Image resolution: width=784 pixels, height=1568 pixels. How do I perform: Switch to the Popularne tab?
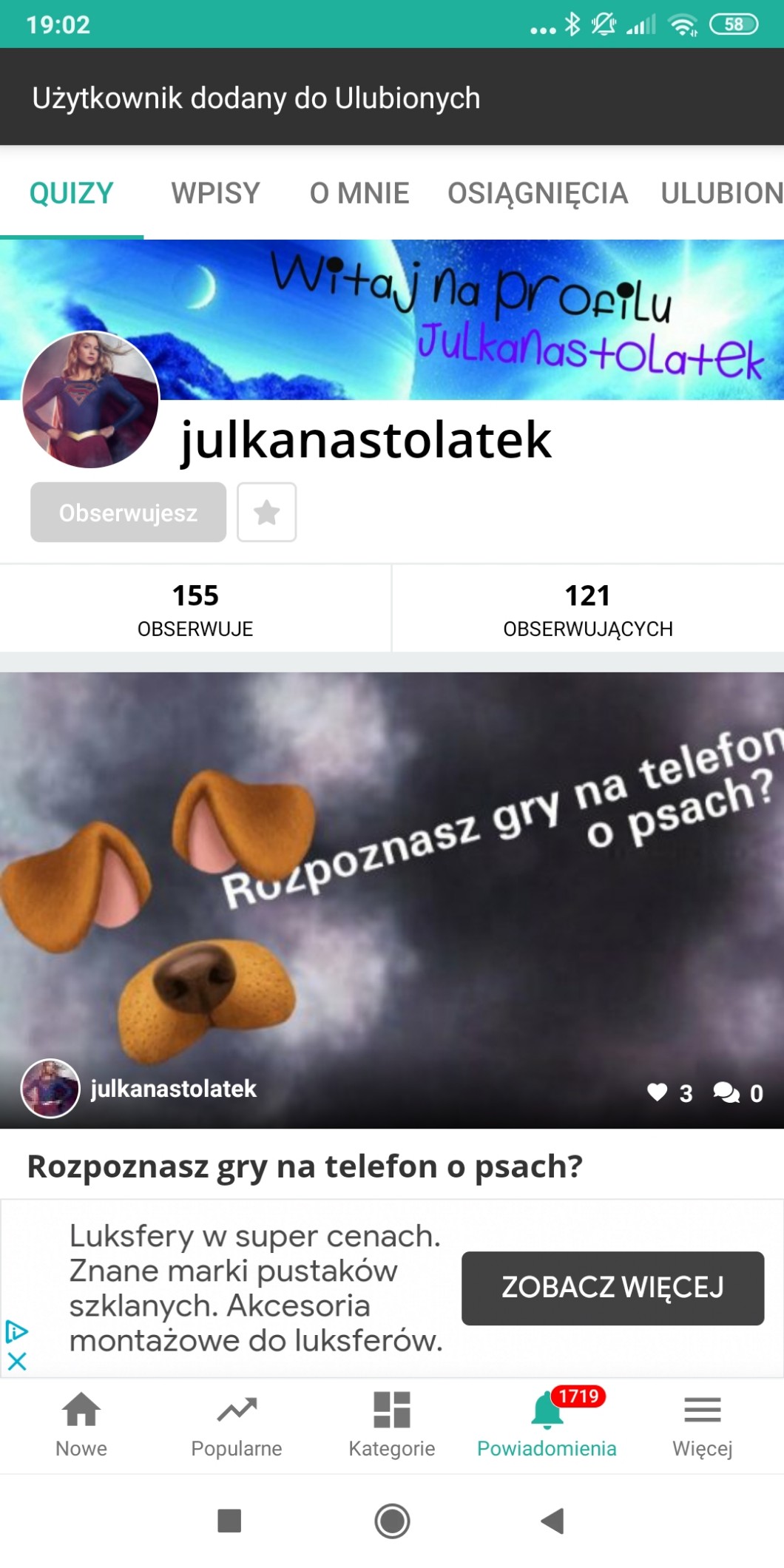pyautogui.click(x=237, y=1425)
